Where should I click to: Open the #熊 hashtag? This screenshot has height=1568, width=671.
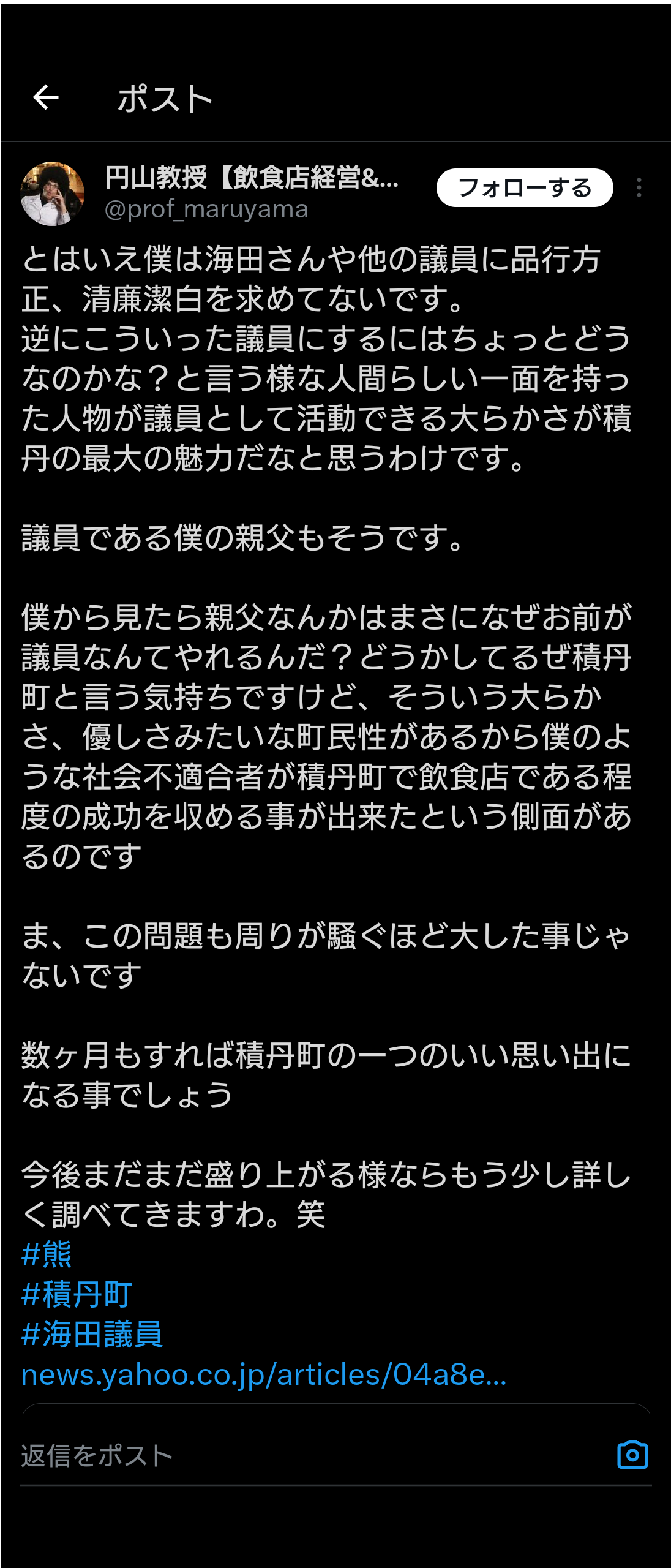[47, 1255]
